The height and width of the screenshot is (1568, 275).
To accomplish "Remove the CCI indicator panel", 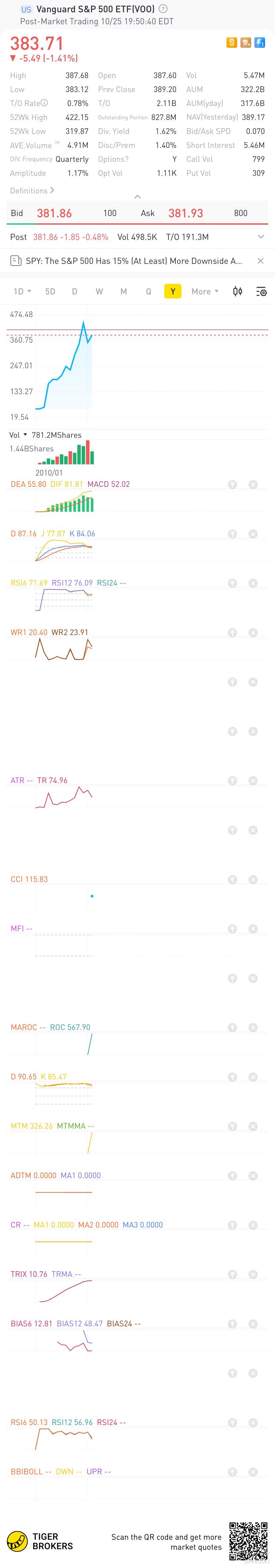I will [x=253, y=880].
